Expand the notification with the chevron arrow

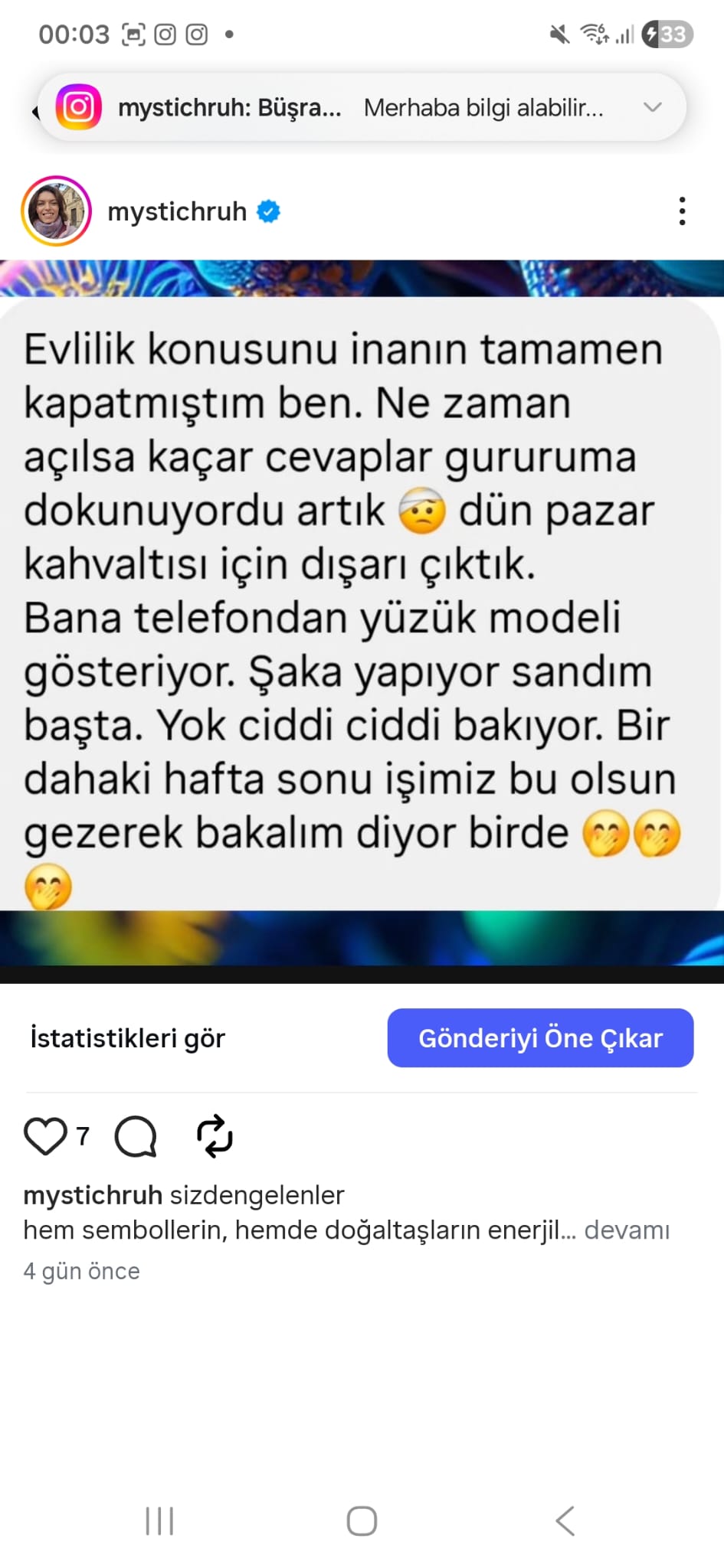click(x=652, y=107)
